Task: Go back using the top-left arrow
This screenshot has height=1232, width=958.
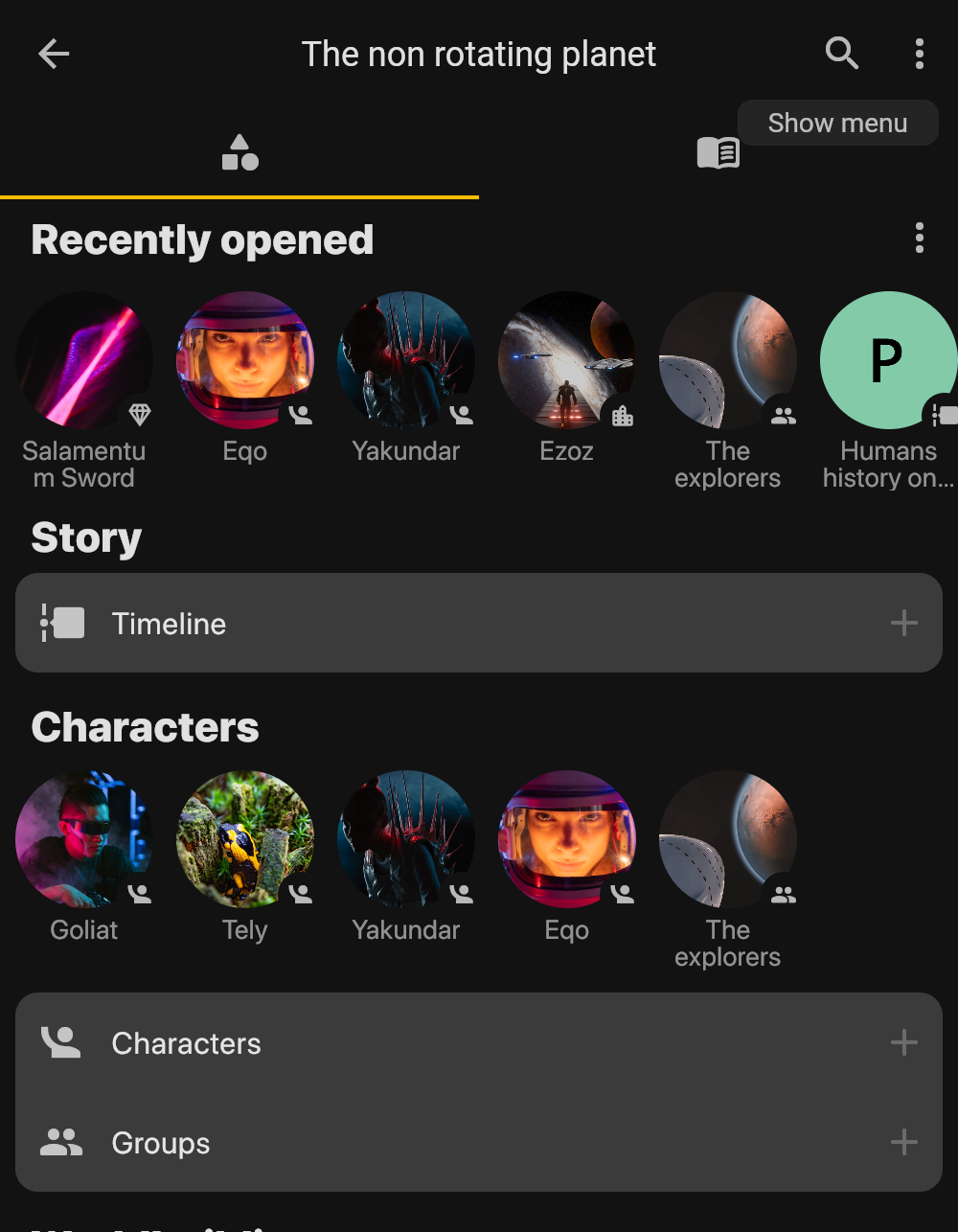Action: (x=54, y=55)
